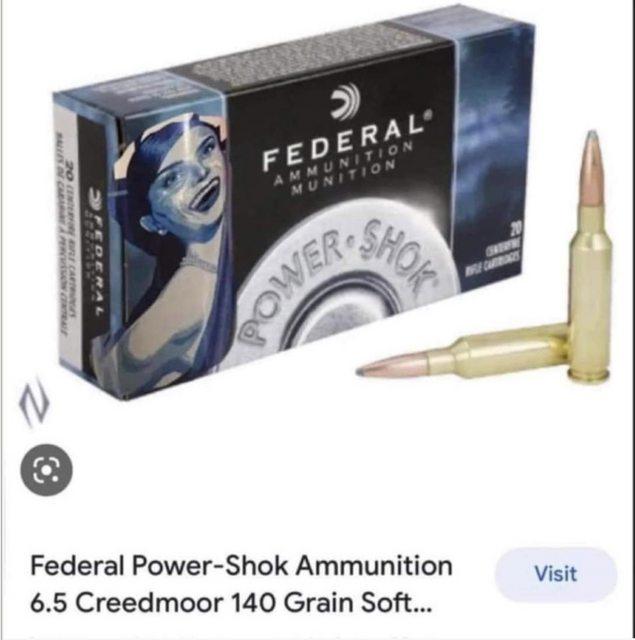Open the Federal Power-Shok Ammunition title link

[x=242, y=586]
